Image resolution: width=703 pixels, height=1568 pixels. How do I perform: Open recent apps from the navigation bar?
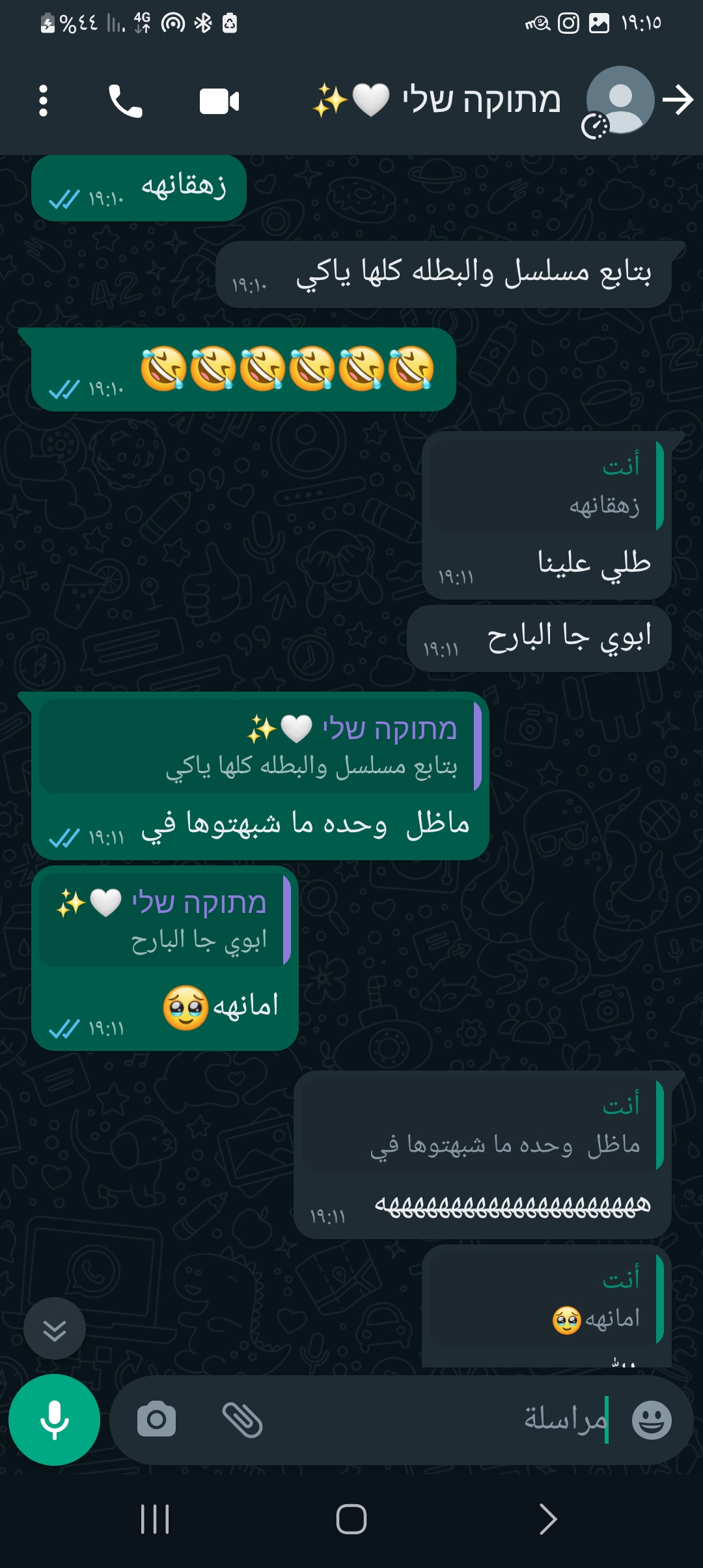coord(155,1520)
